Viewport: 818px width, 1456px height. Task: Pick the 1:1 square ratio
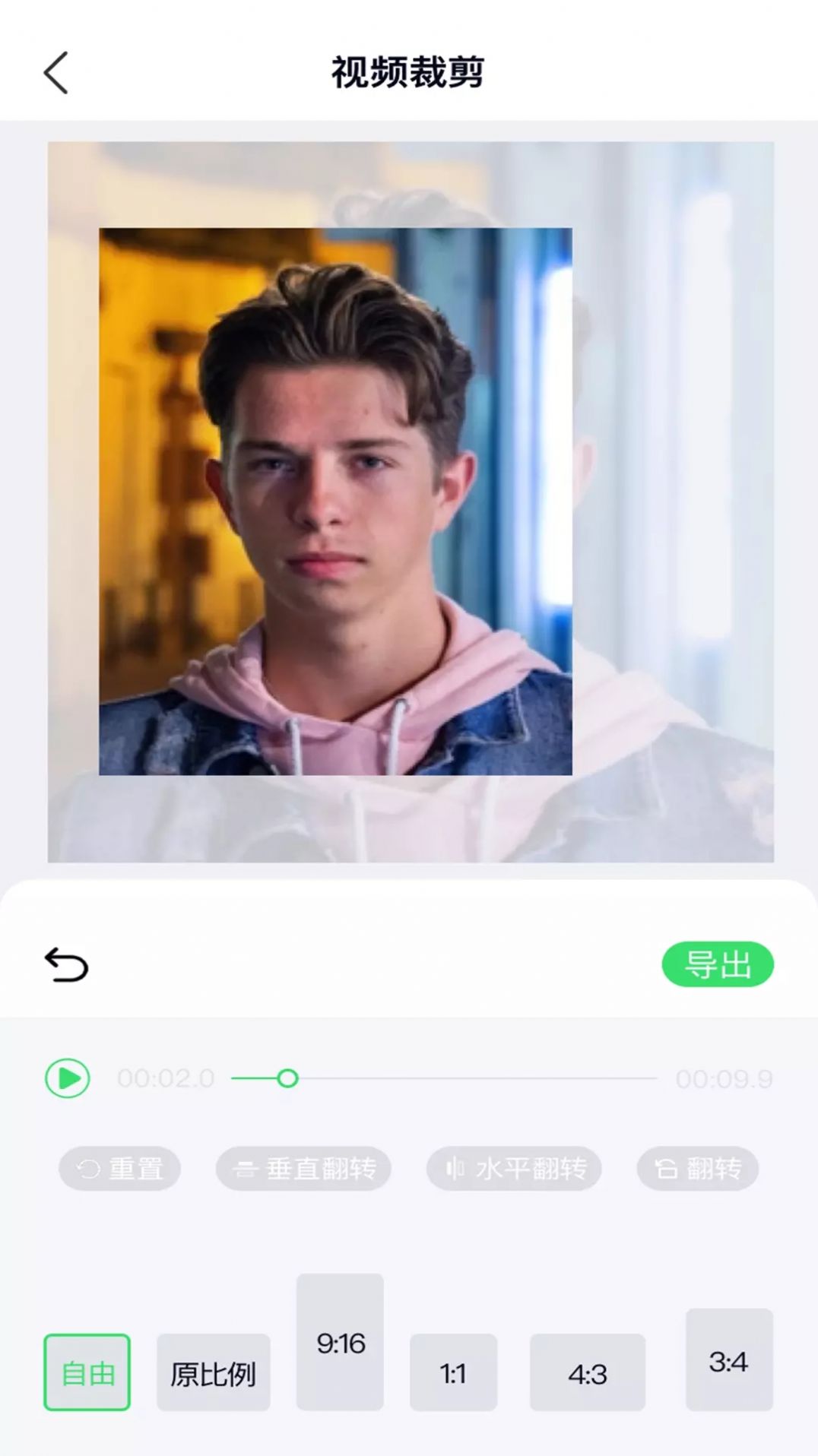(453, 1372)
